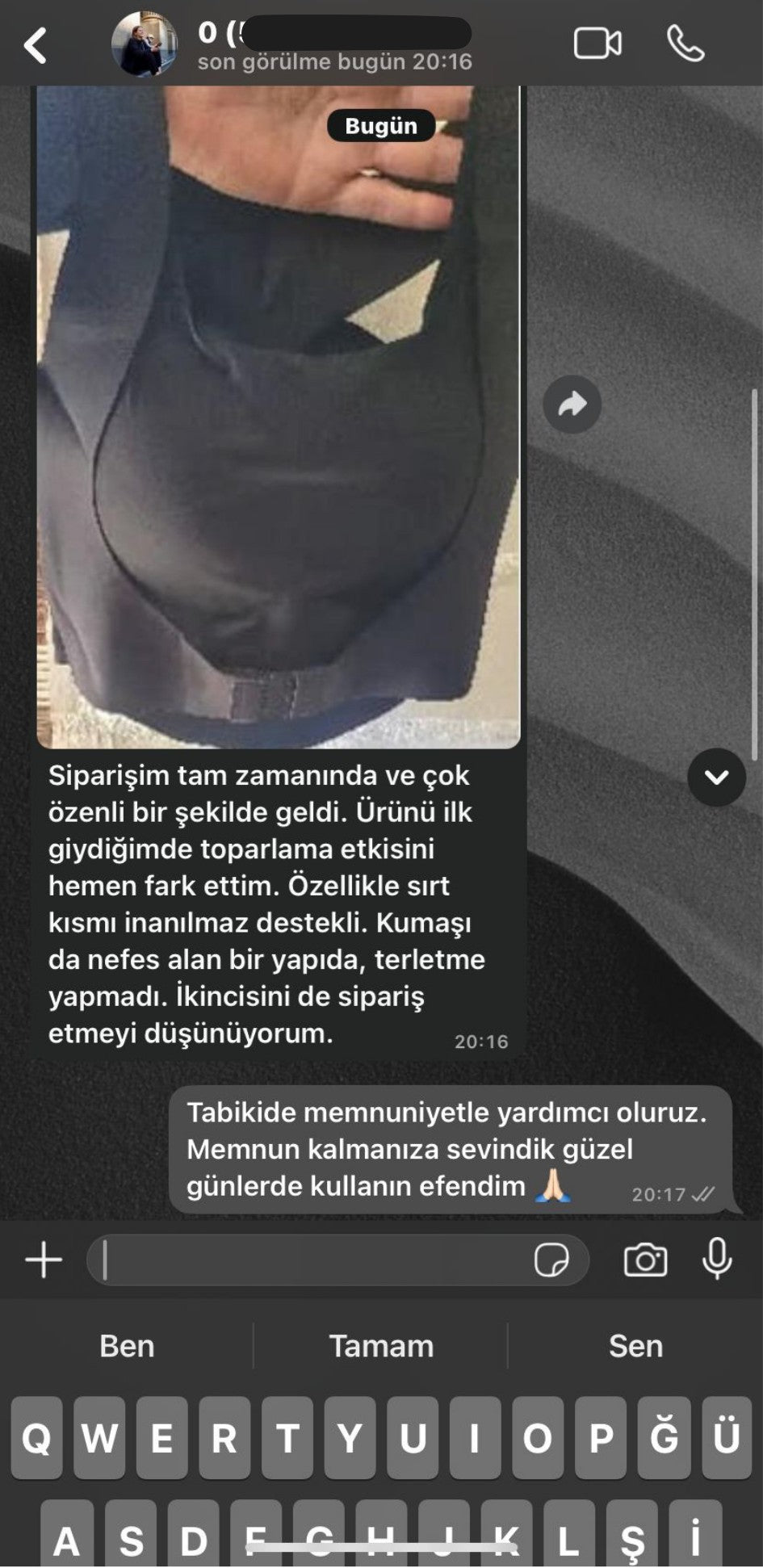Jump to the latest message

716,777
